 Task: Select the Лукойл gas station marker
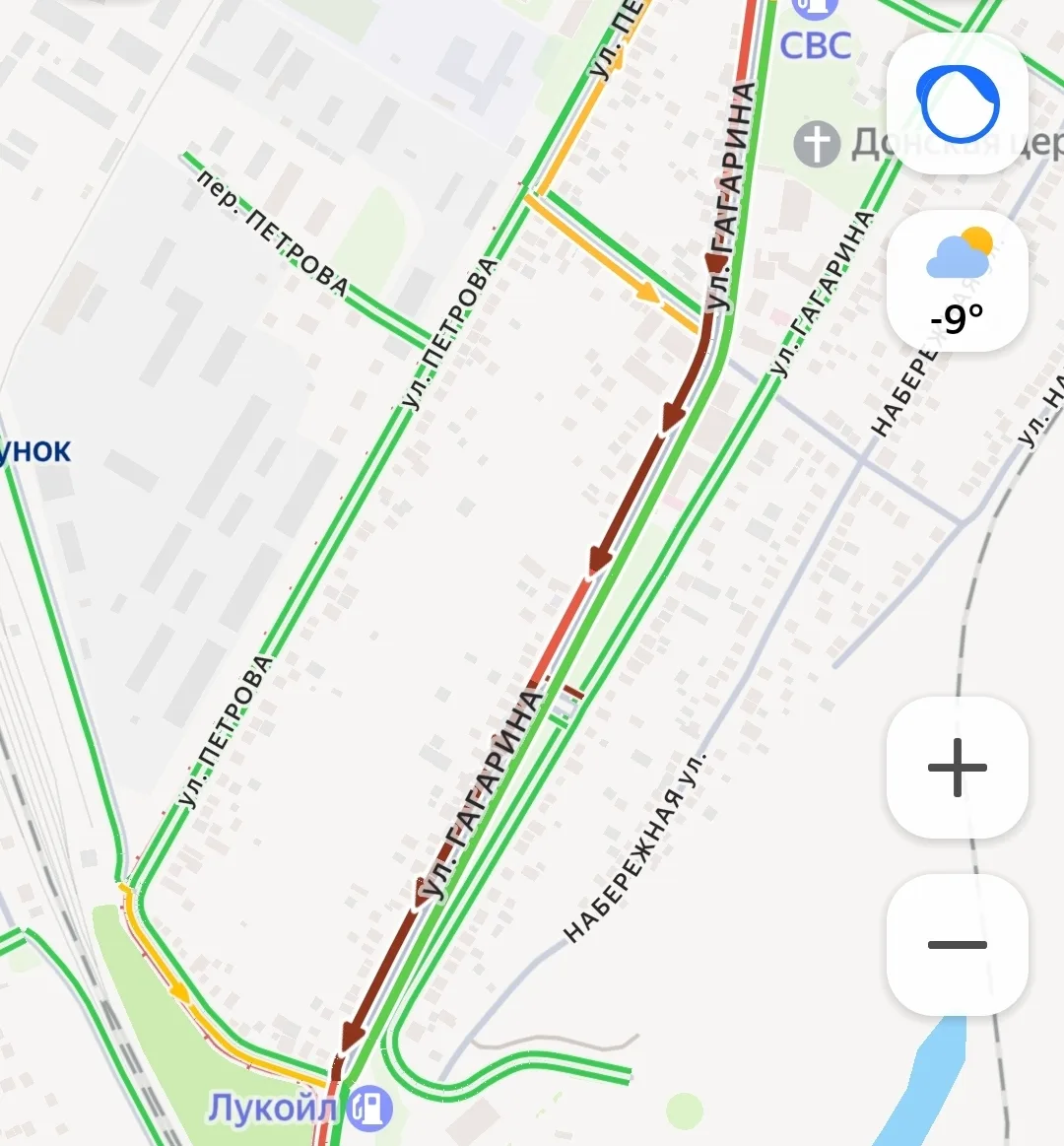[370, 1109]
